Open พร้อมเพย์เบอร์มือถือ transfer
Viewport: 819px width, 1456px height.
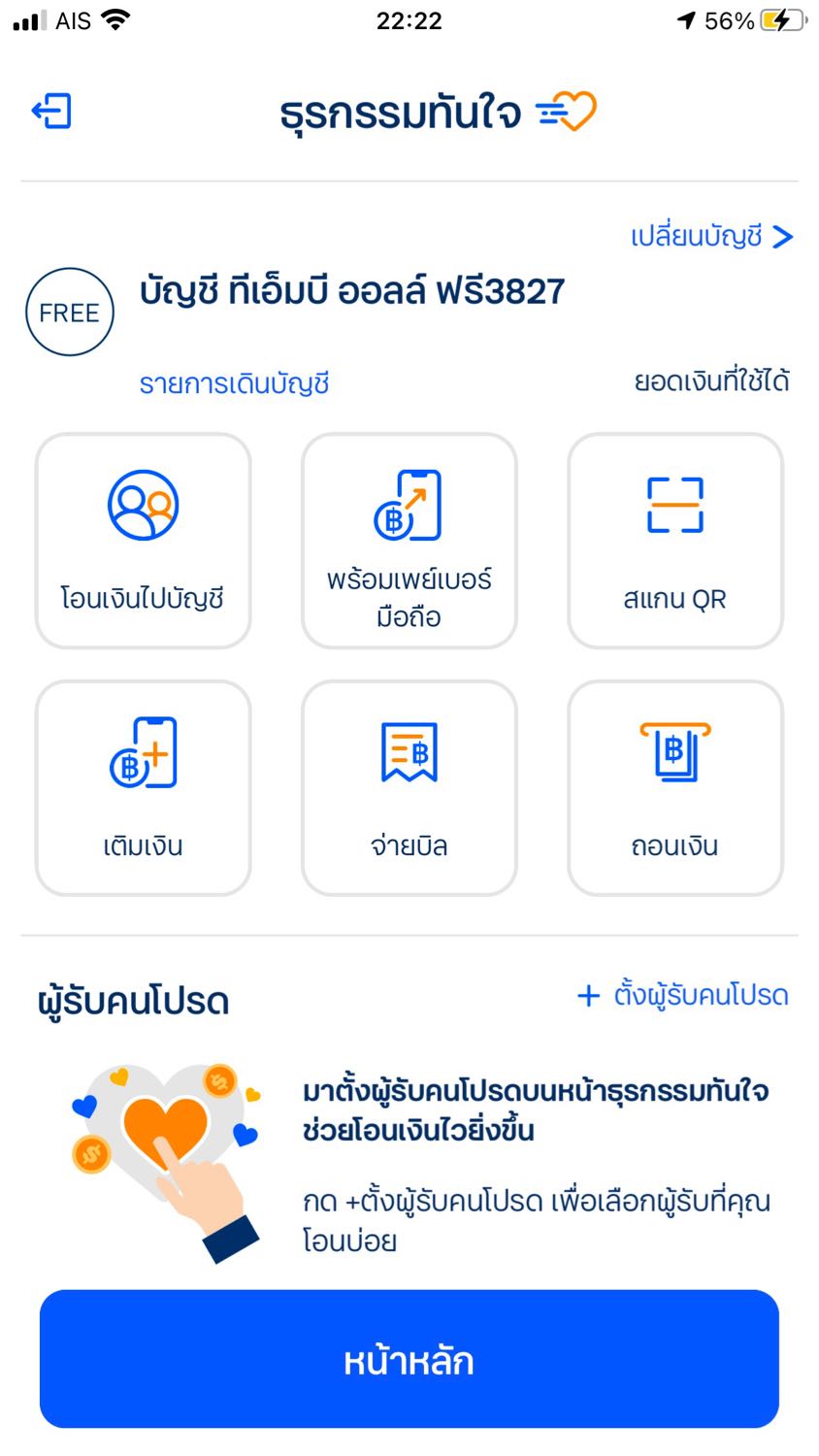click(409, 541)
